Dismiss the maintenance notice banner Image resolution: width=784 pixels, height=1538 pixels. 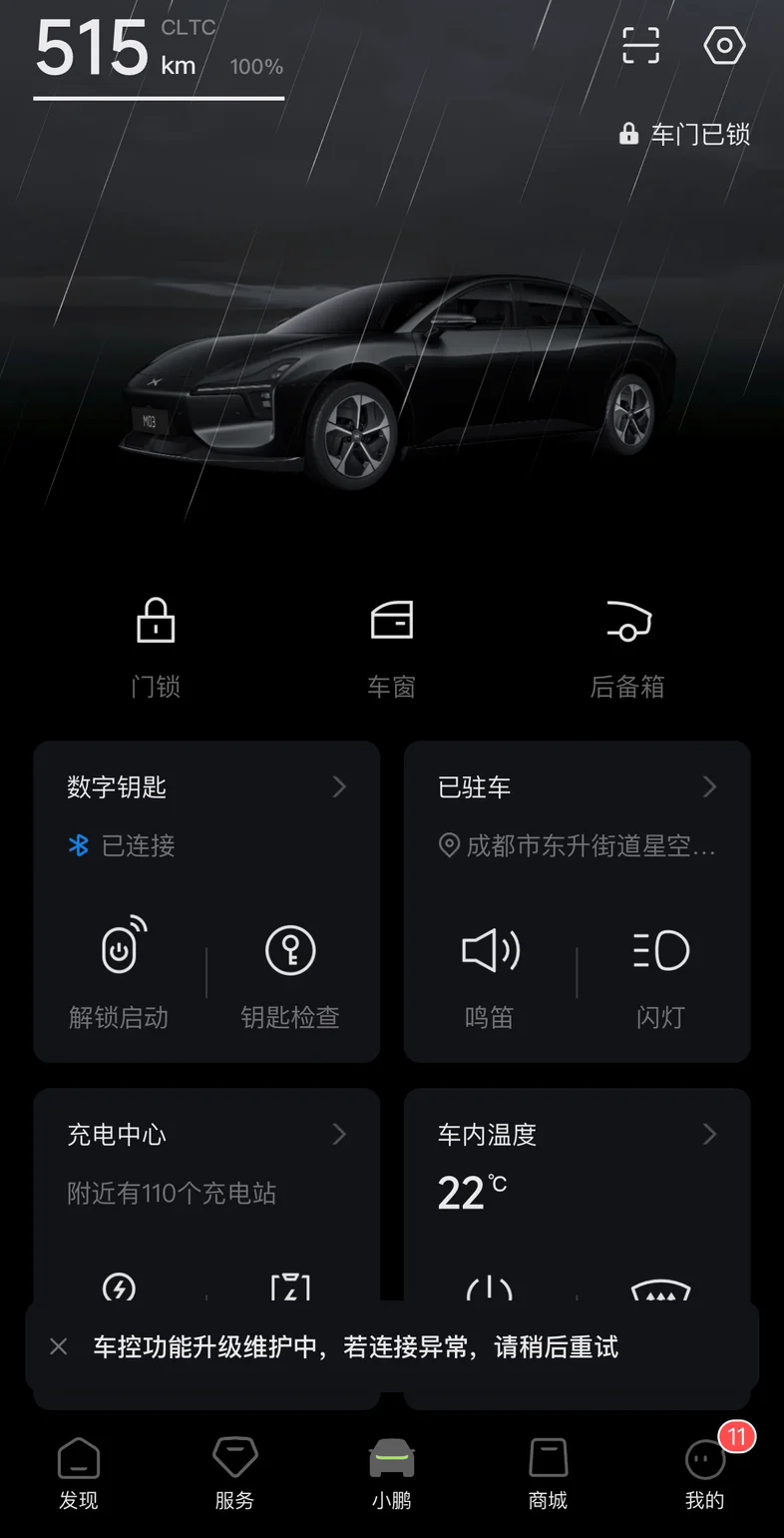59,1346
